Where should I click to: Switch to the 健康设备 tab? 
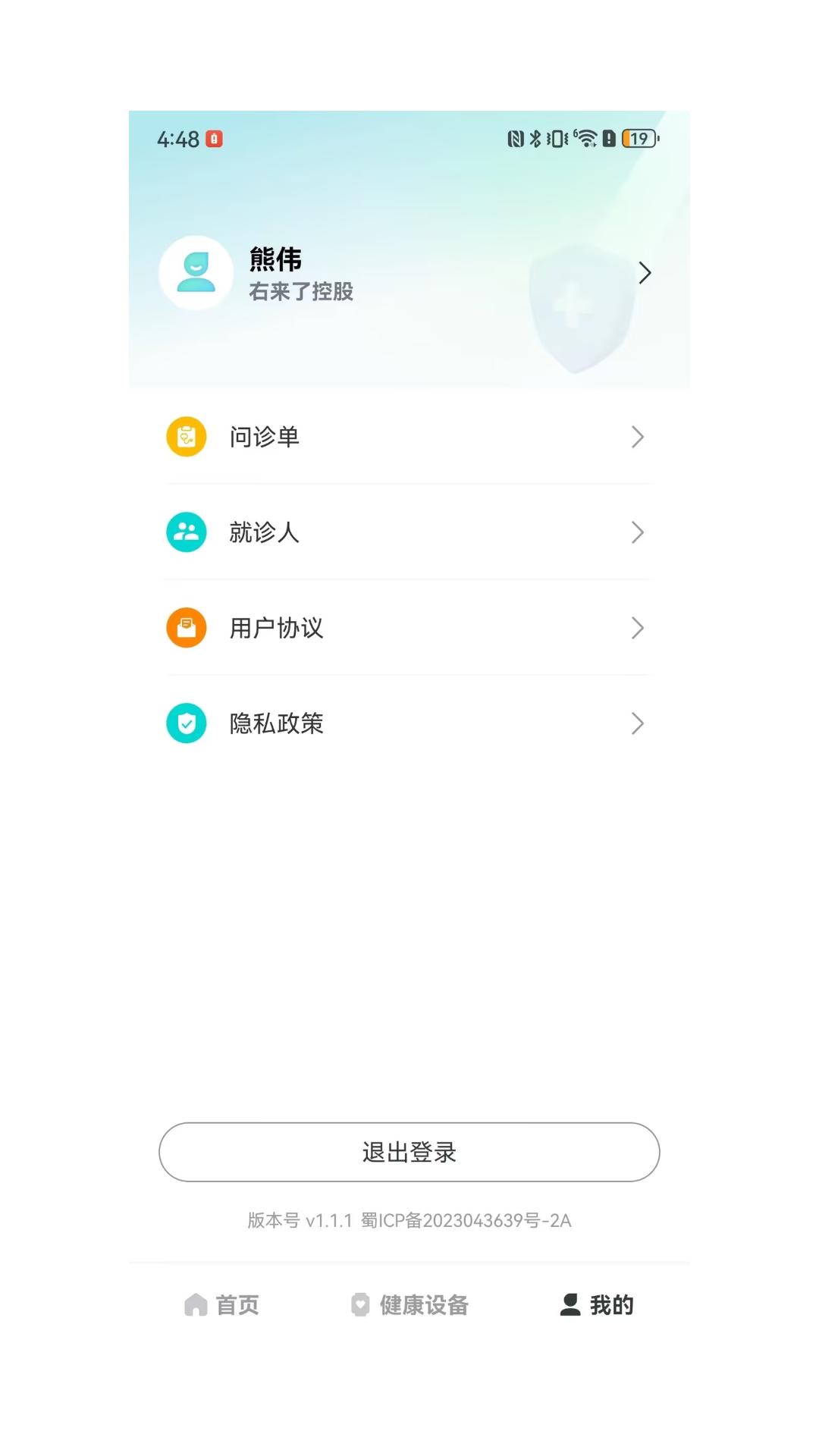pyautogui.click(x=409, y=1305)
